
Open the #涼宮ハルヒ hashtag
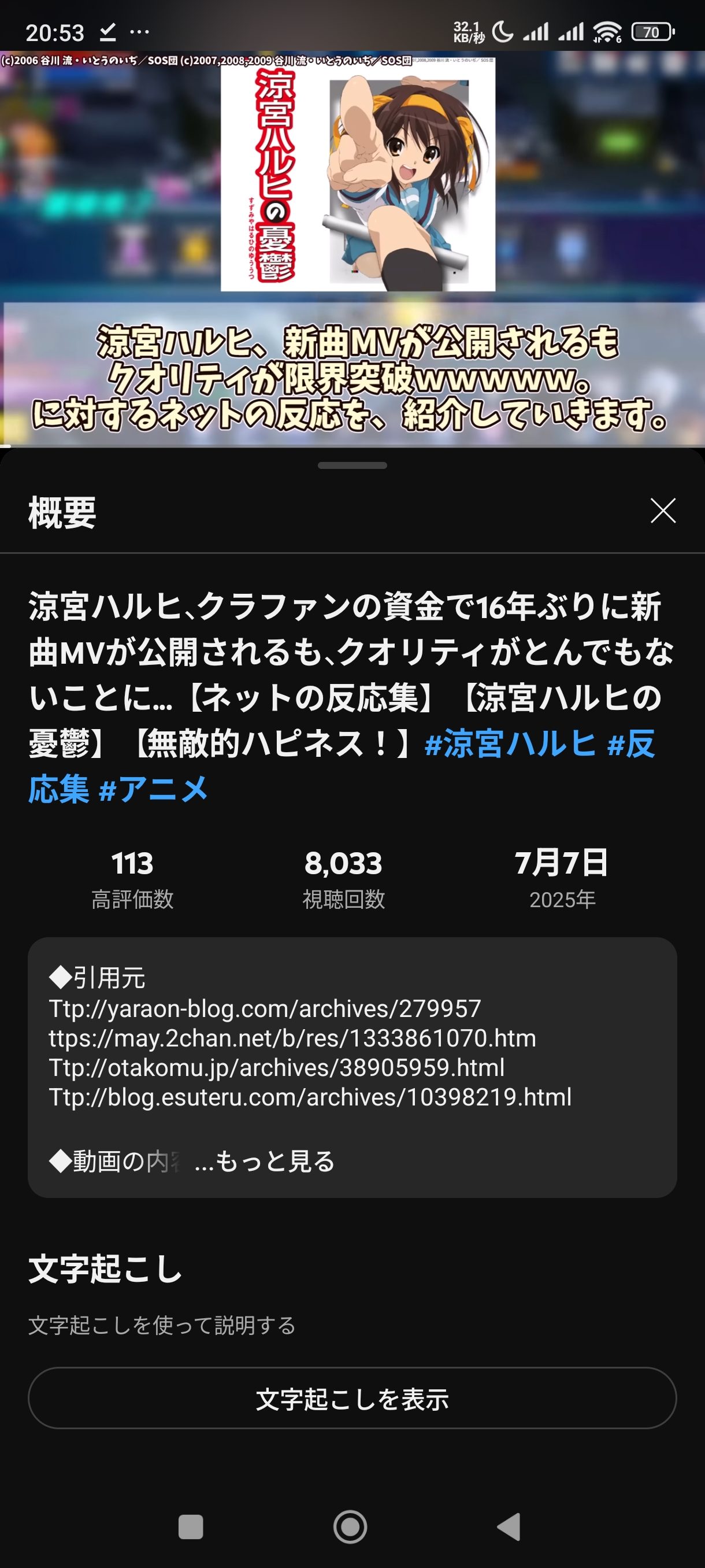pyautogui.click(x=510, y=743)
